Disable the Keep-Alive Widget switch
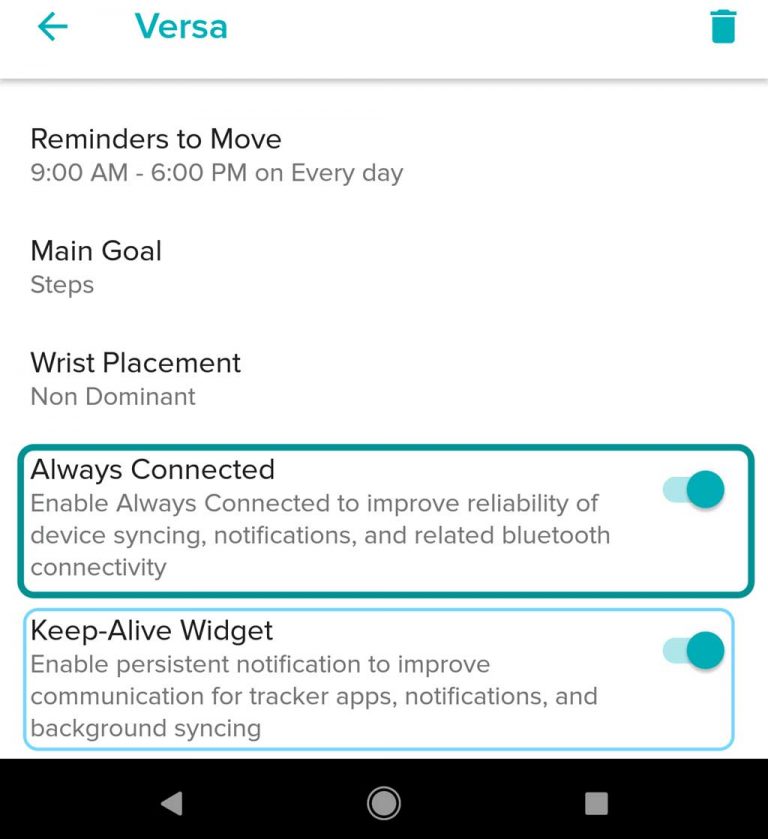Screen dimensions: 768x839 (695, 651)
